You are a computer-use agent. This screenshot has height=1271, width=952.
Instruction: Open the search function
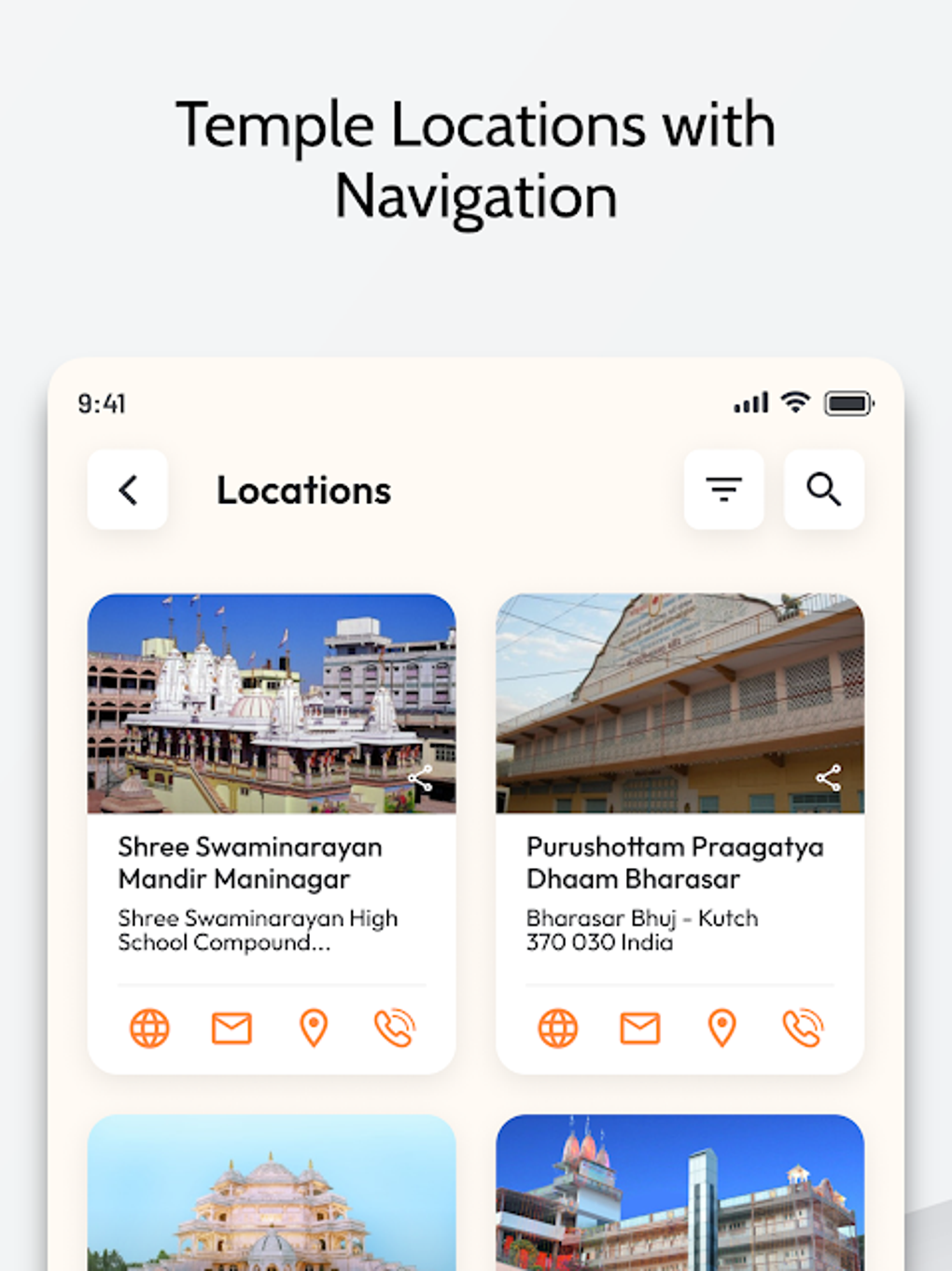[824, 490]
